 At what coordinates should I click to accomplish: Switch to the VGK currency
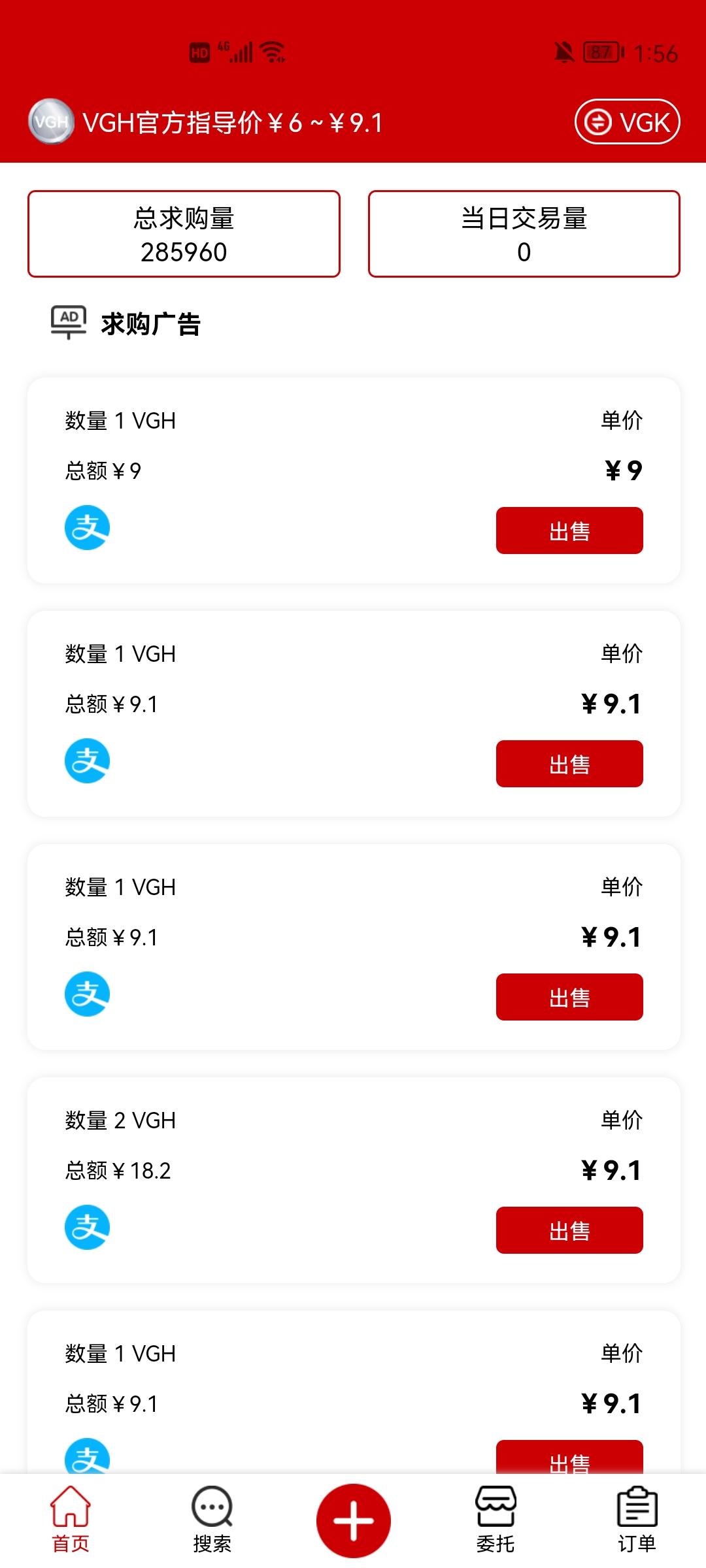coord(627,122)
